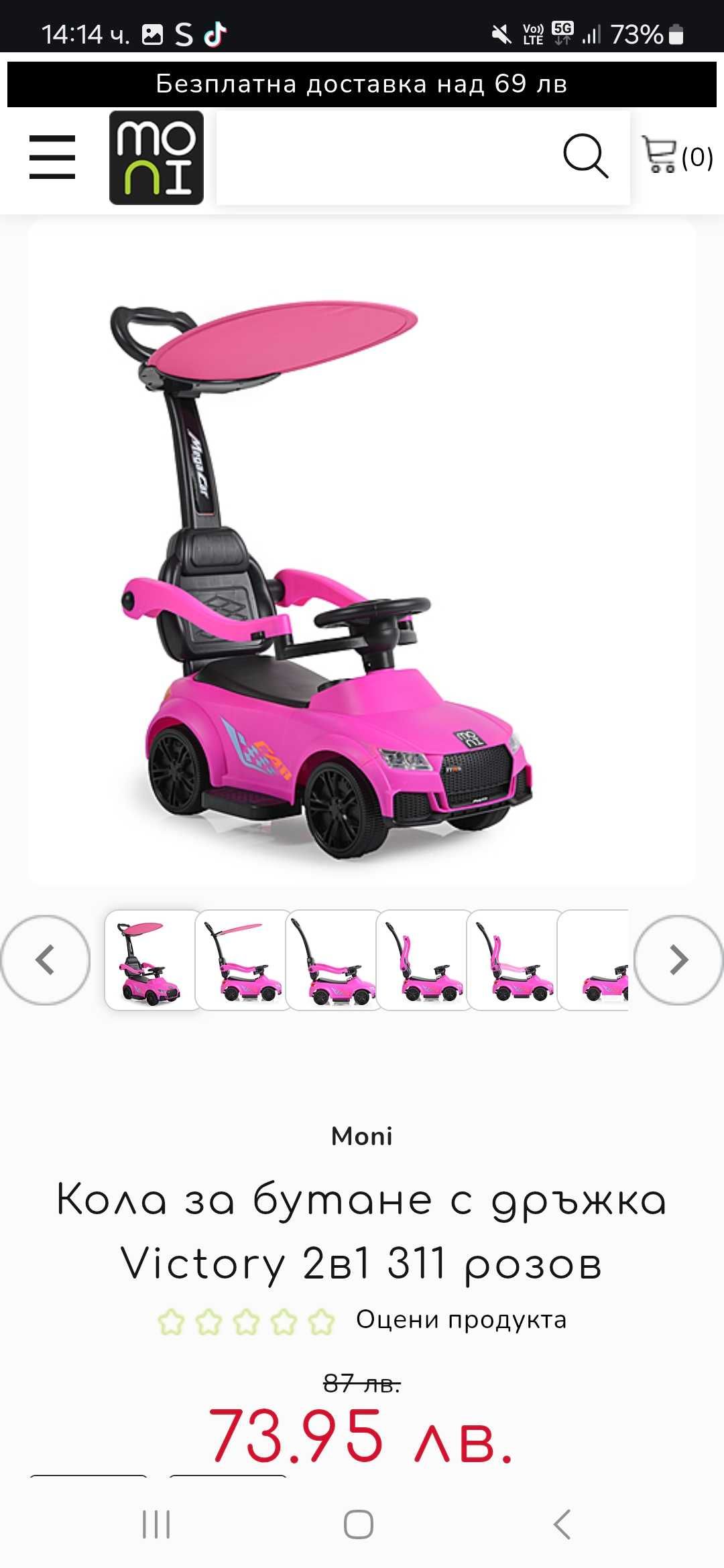Image resolution: width=724 pixels, height=1568 pixels.
Task: Go back with system back button
Action: pos(562,1524)
